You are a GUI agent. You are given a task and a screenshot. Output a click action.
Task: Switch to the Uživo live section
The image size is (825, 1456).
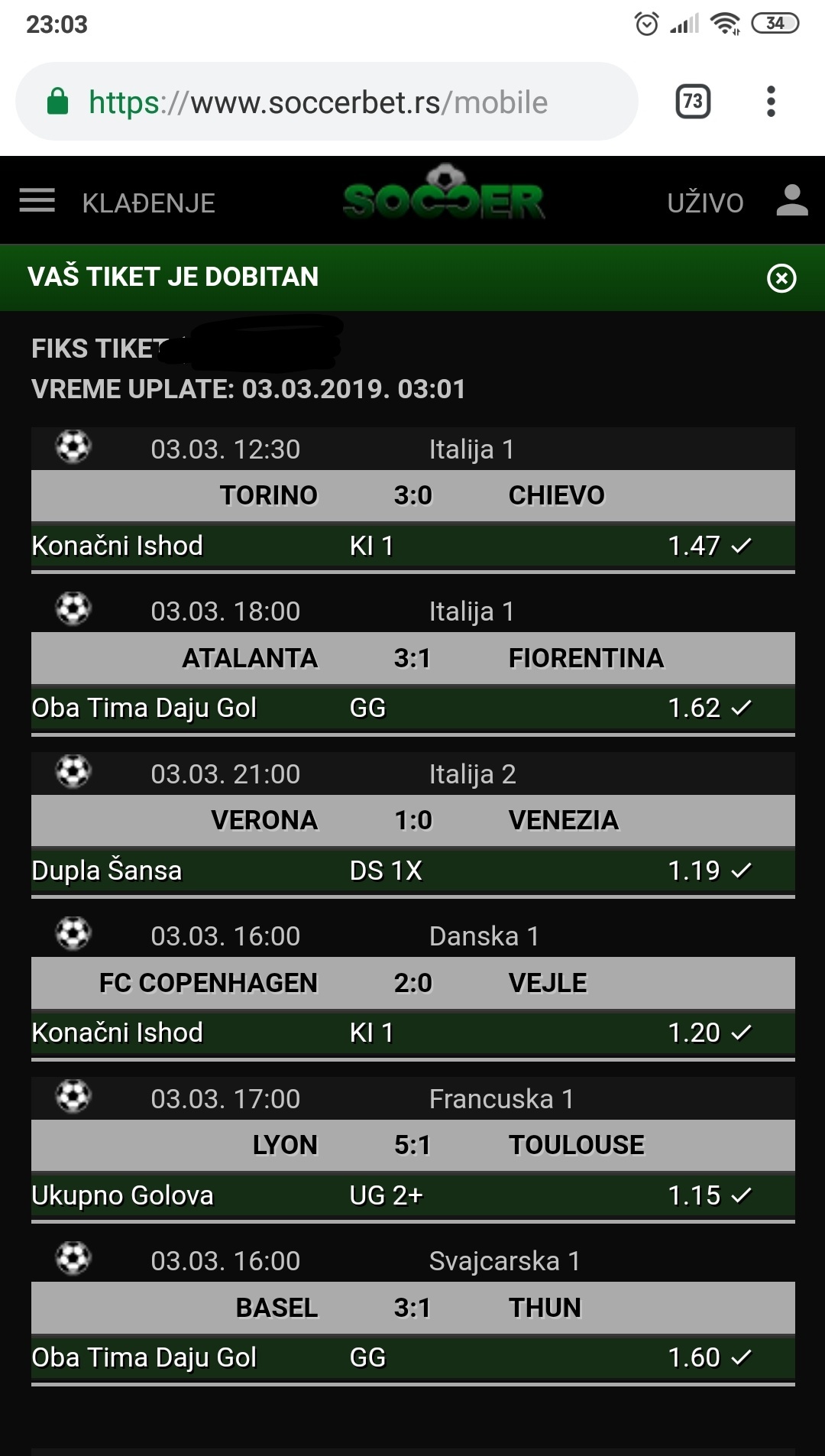tap(705, 203)
